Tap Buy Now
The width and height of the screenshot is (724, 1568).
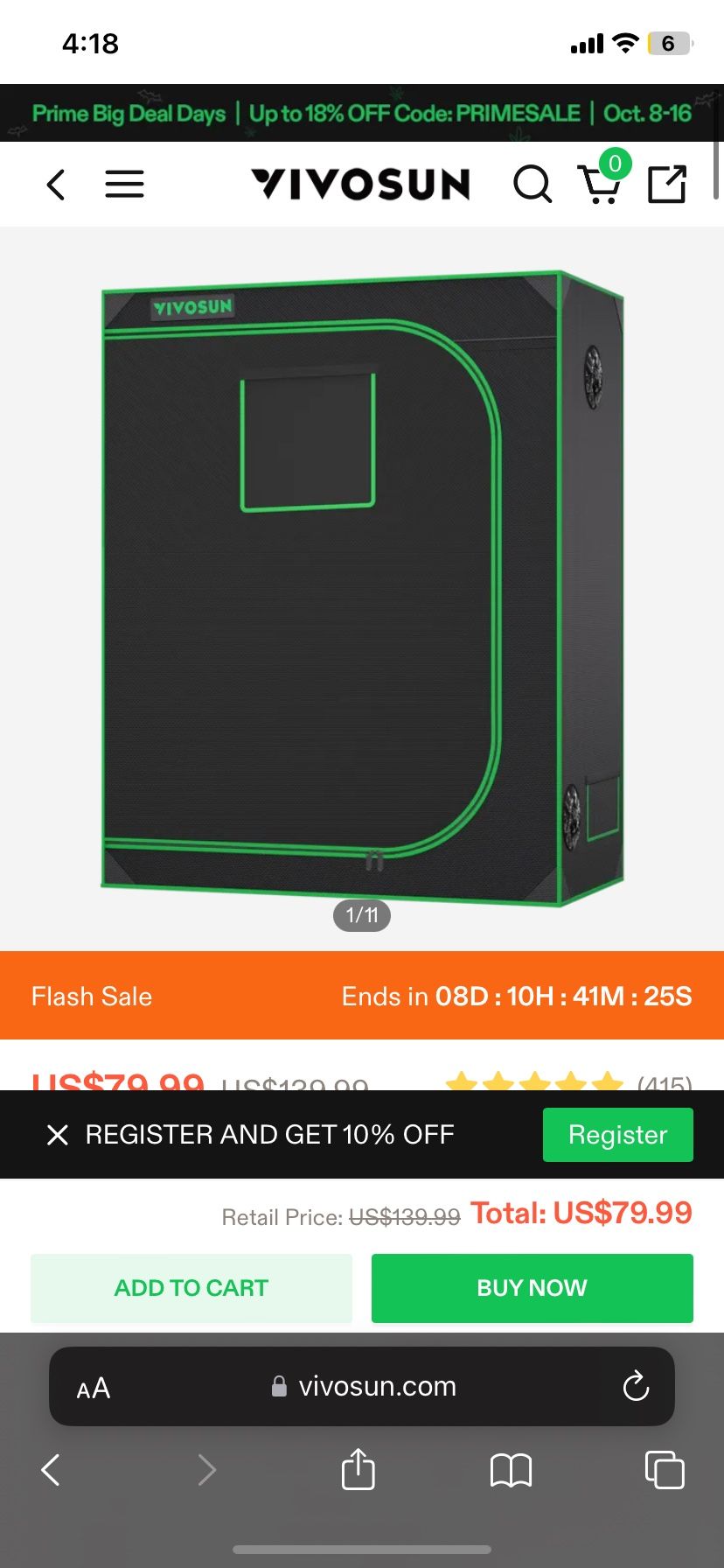tap(532, 1288)
